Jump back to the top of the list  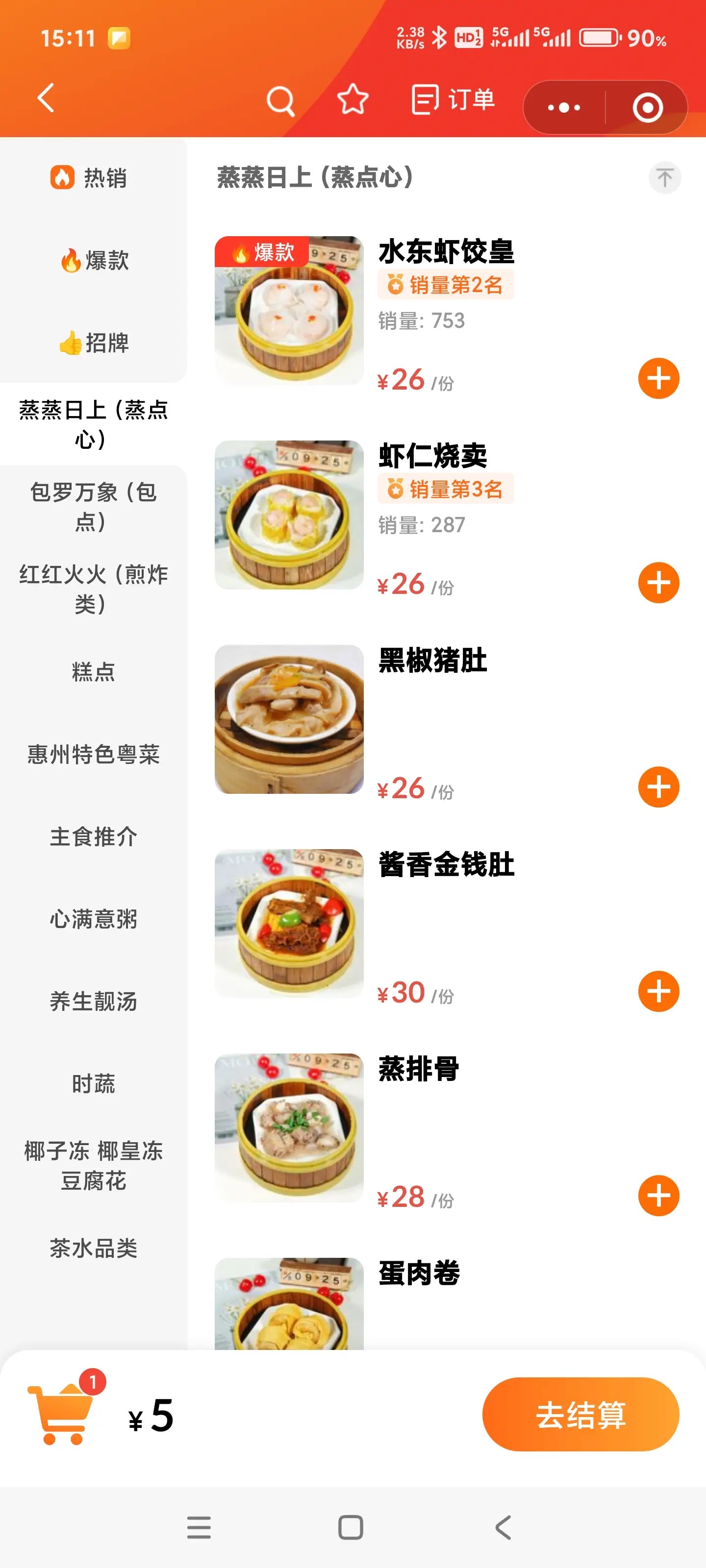[x=664, y=178]
